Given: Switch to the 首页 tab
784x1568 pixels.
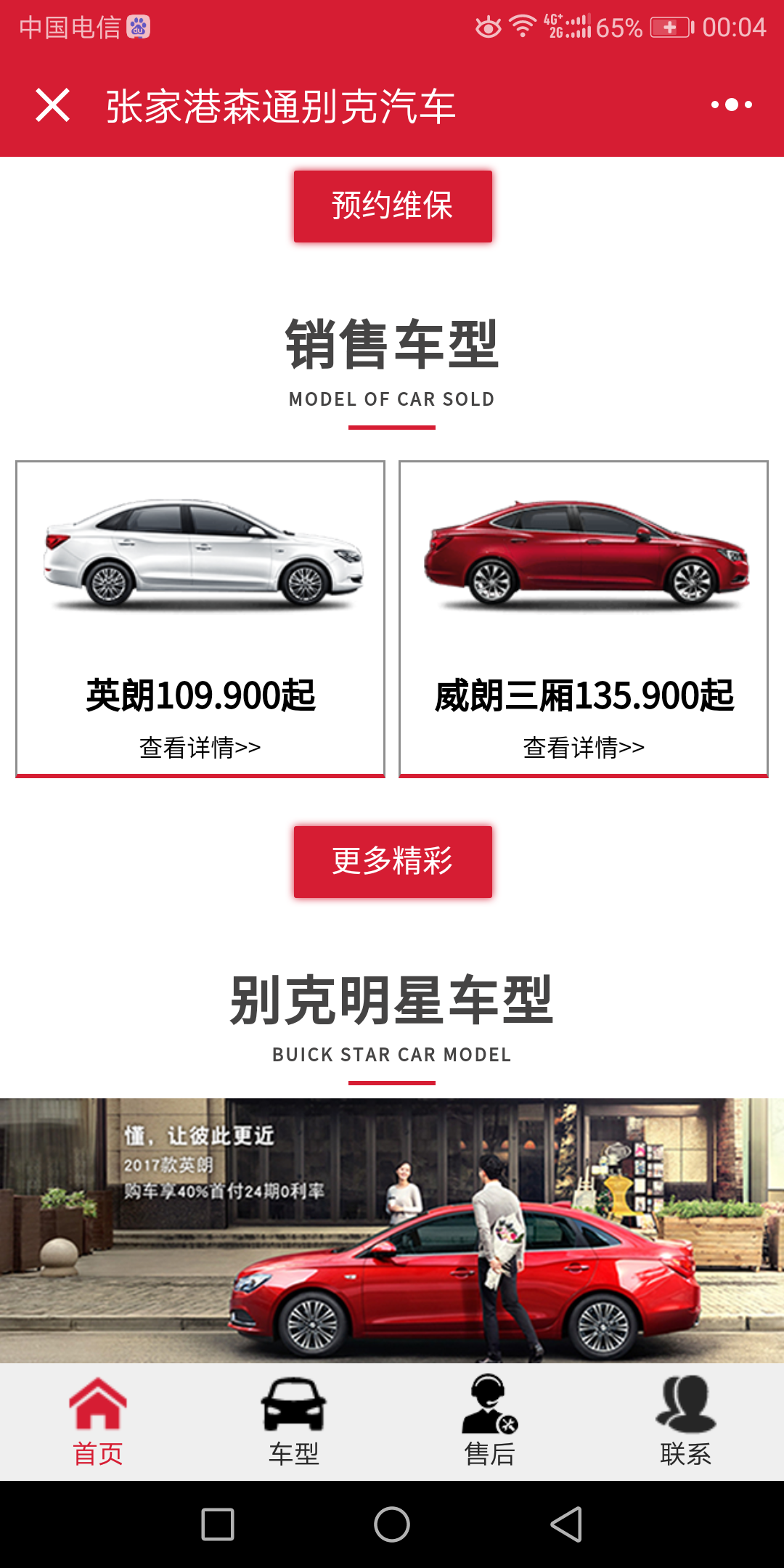Looking at the screenshot, I should coord(98,1421).
